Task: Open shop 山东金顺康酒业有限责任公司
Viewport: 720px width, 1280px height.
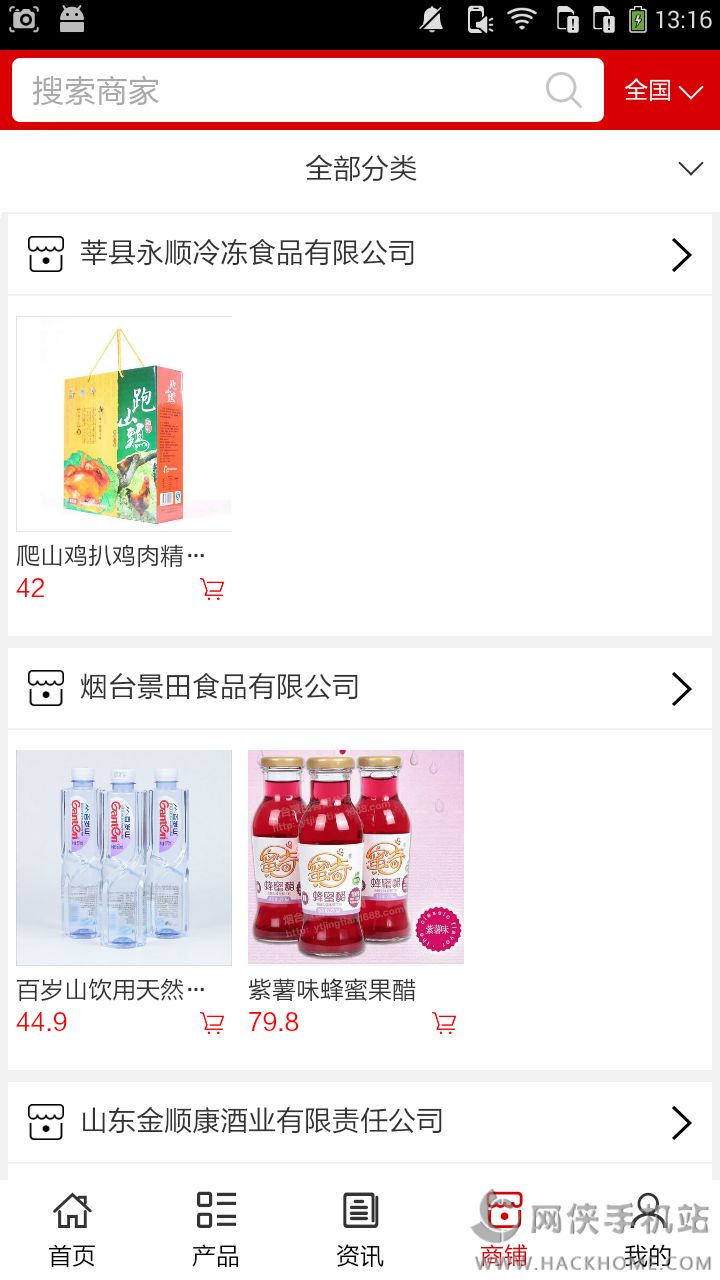Action: [360, 1122]
